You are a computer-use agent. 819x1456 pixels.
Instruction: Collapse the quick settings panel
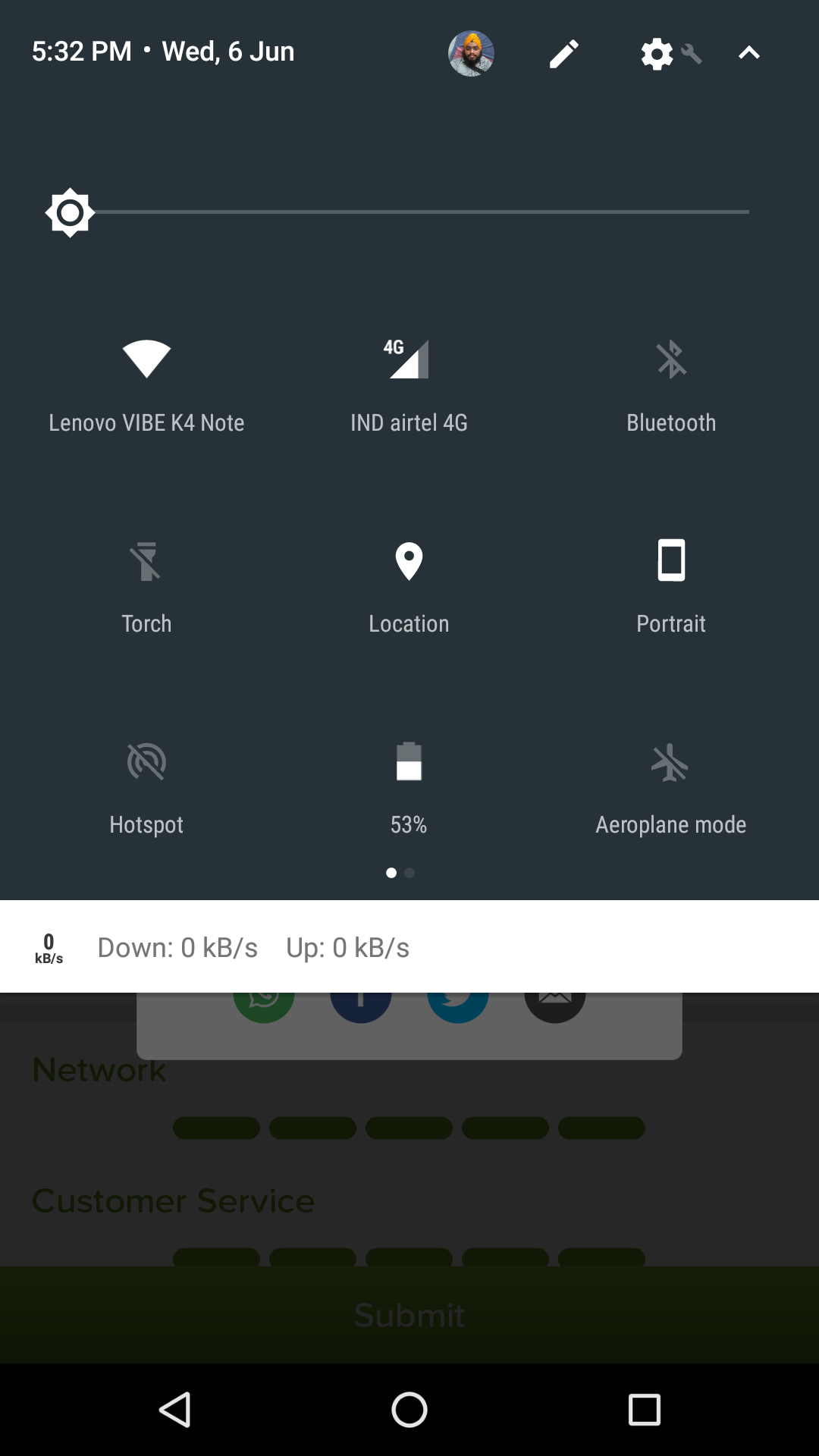point(749,53)
